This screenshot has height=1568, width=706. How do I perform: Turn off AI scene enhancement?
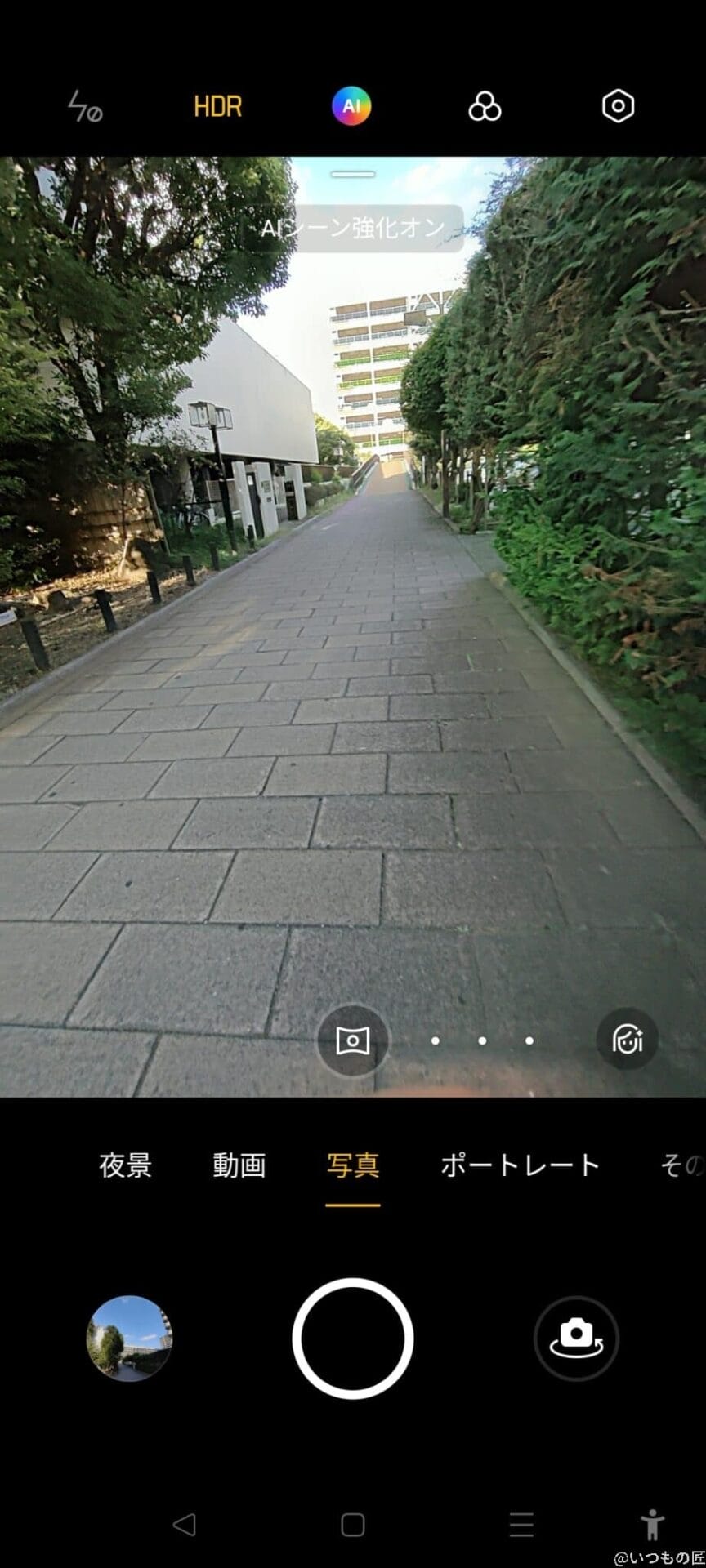click(x=351, y=106)
